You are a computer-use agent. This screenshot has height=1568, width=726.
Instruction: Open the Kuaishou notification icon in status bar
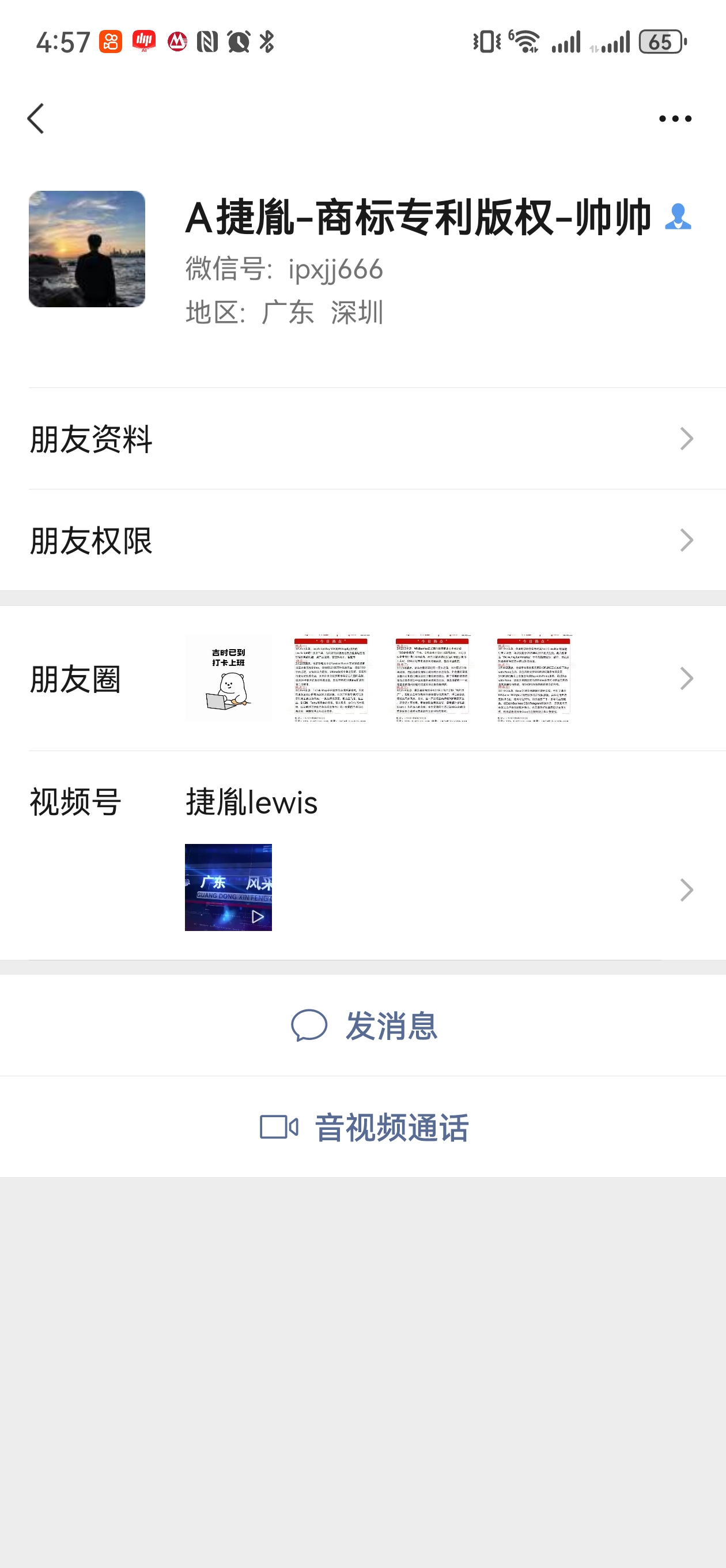click(111, 42)
